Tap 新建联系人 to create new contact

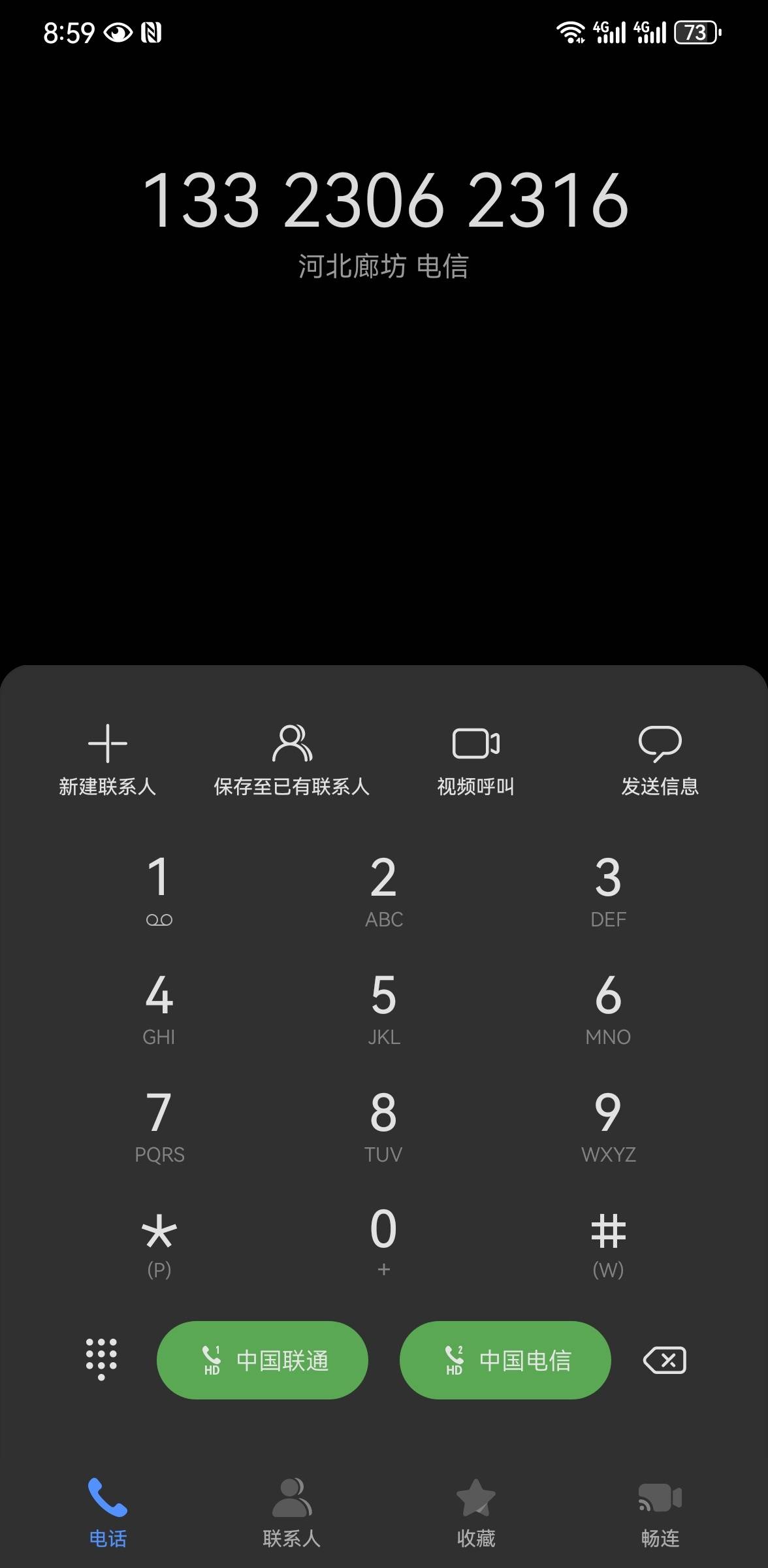point(107,760)
